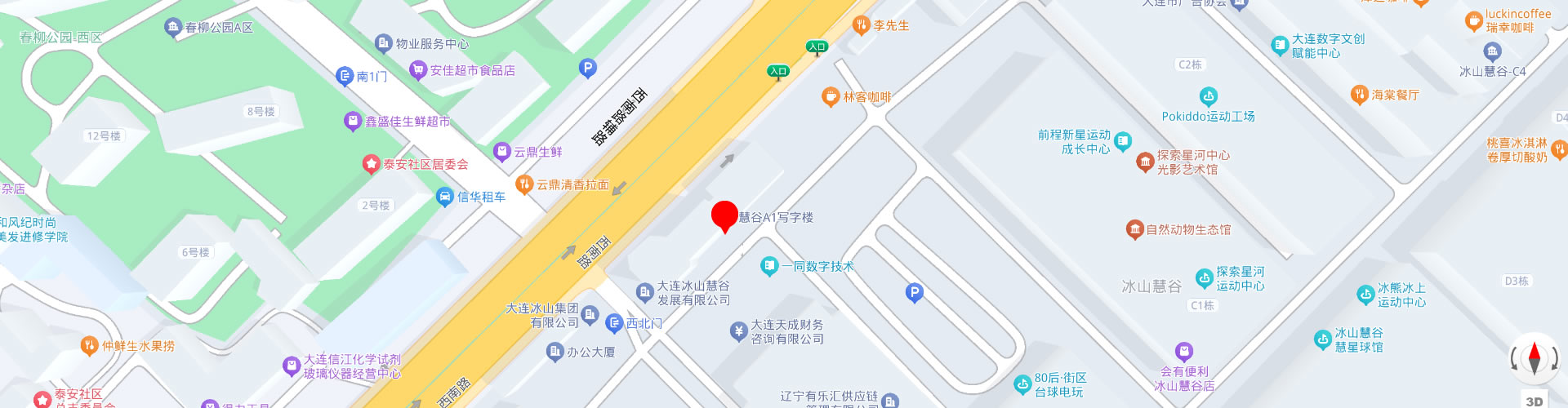This screenshot has height=408, width=1568.
Task: Select the luckincoffee 瑞幸咖啡 marker
Action: point(1473,21)
